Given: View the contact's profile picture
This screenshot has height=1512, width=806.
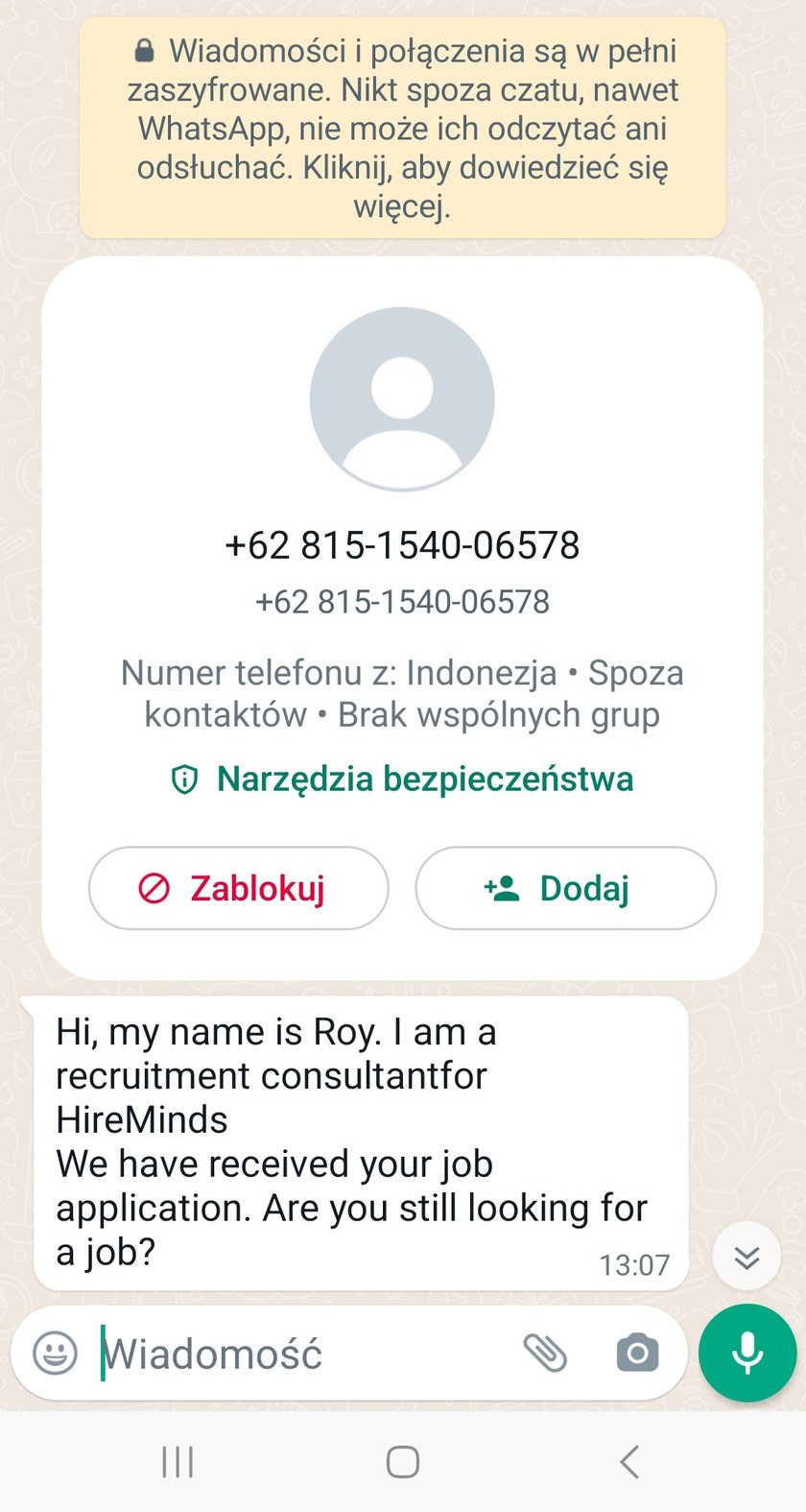Looking at the screenshot, I should click(402, 398).
